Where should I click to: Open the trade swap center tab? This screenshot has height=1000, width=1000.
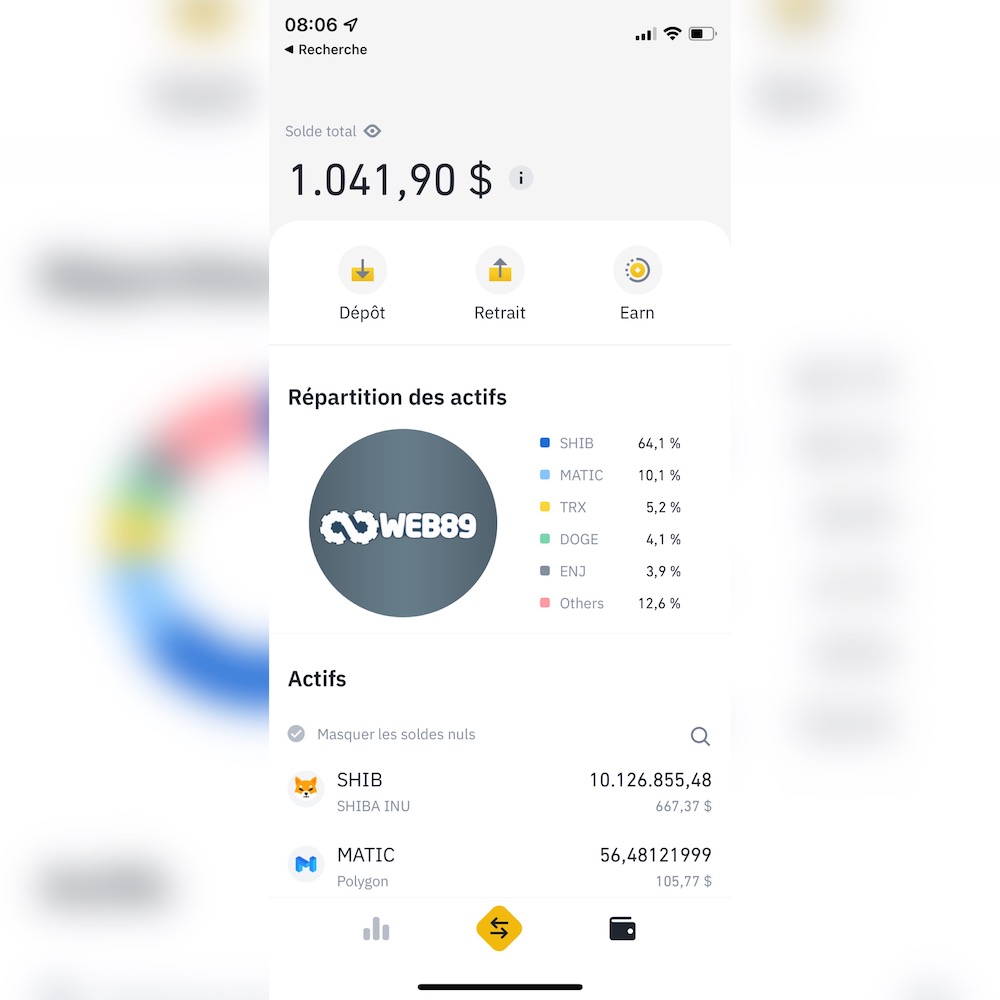pyautogui.click(x=499, y=929)
